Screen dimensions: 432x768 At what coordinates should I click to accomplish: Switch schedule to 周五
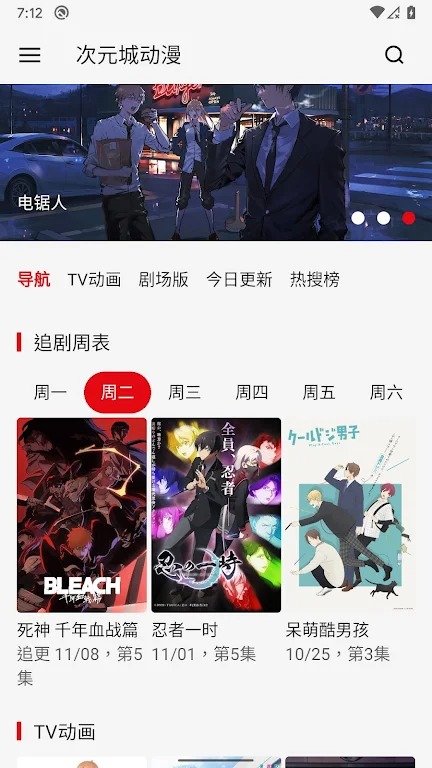click(319, 392)
